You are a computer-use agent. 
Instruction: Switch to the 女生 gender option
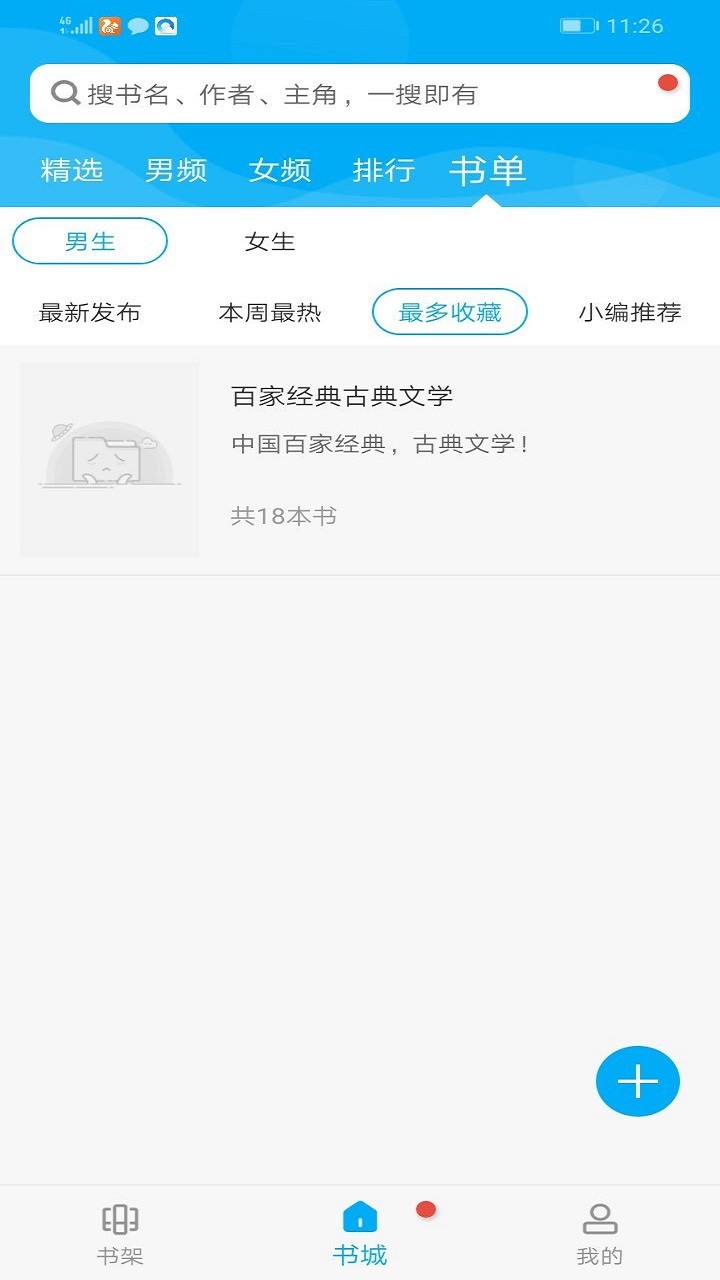click(271, 240)
